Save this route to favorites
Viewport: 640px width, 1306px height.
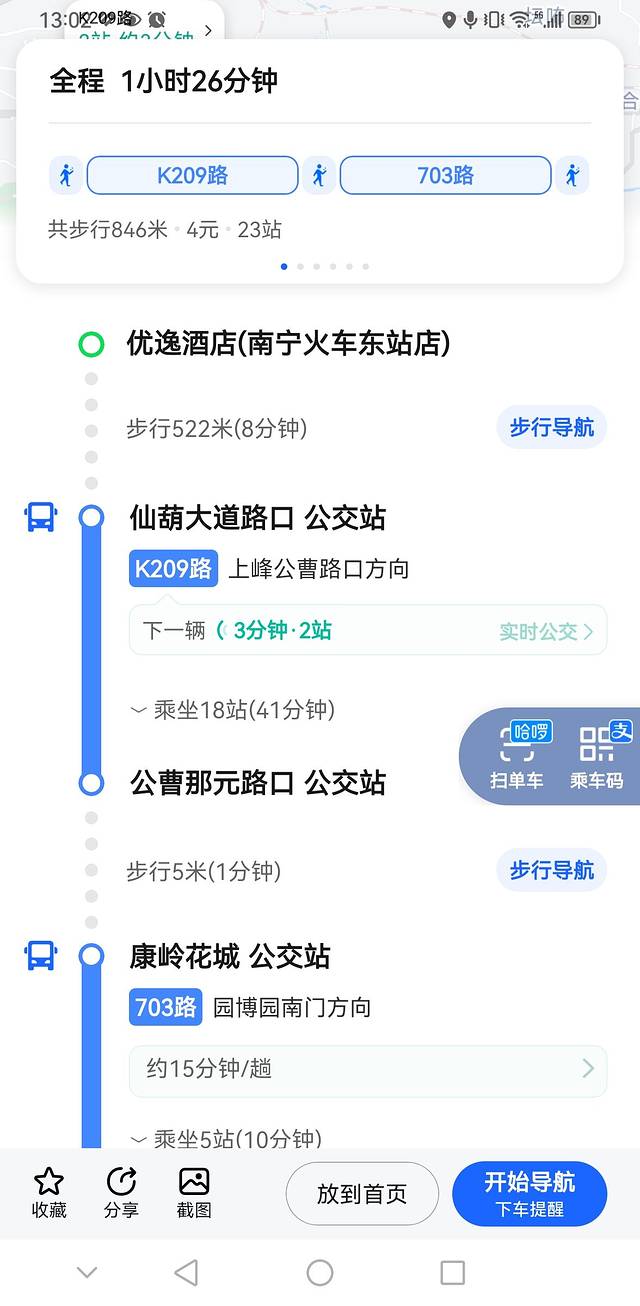click(49, 1192)
